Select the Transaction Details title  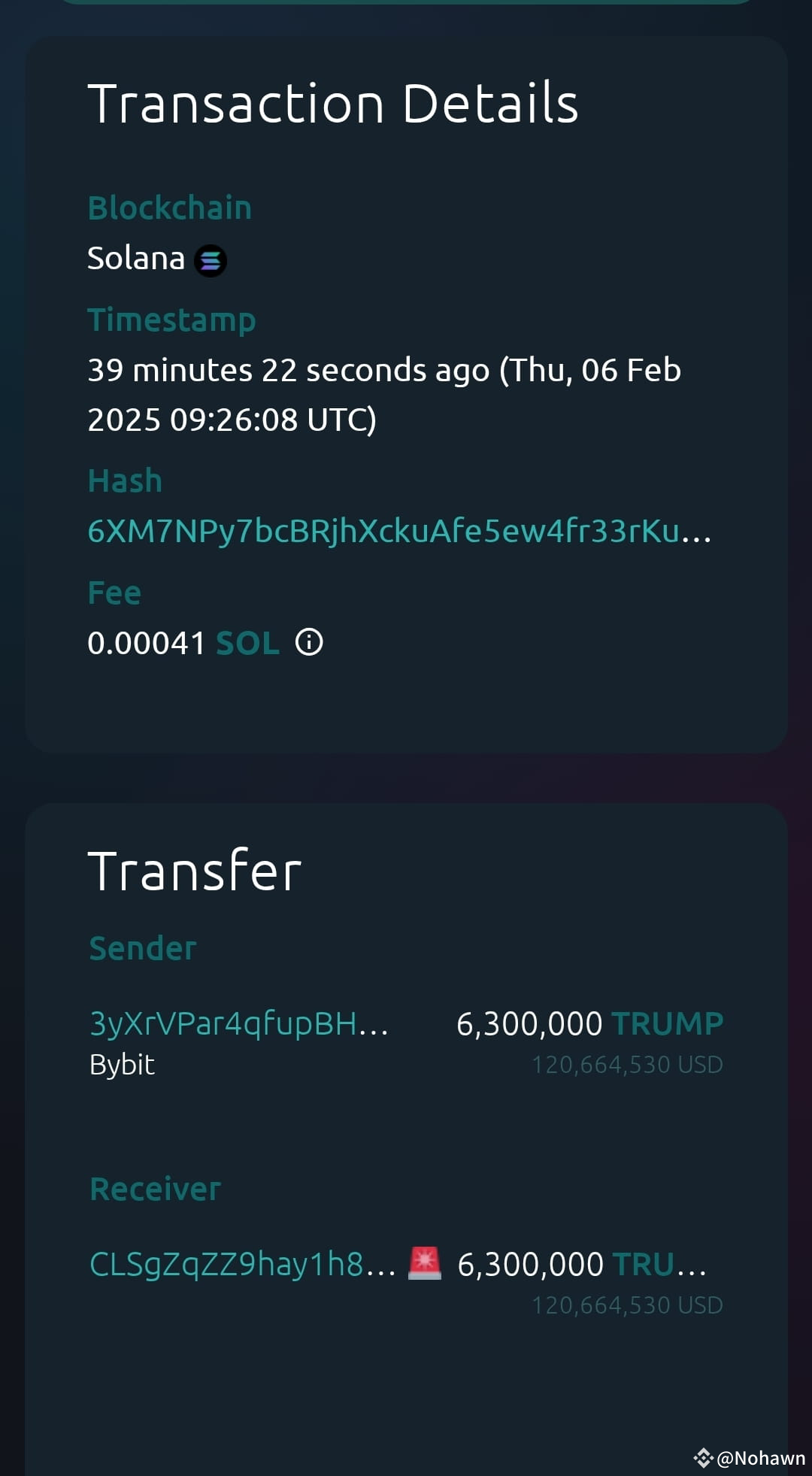(334, 104)
